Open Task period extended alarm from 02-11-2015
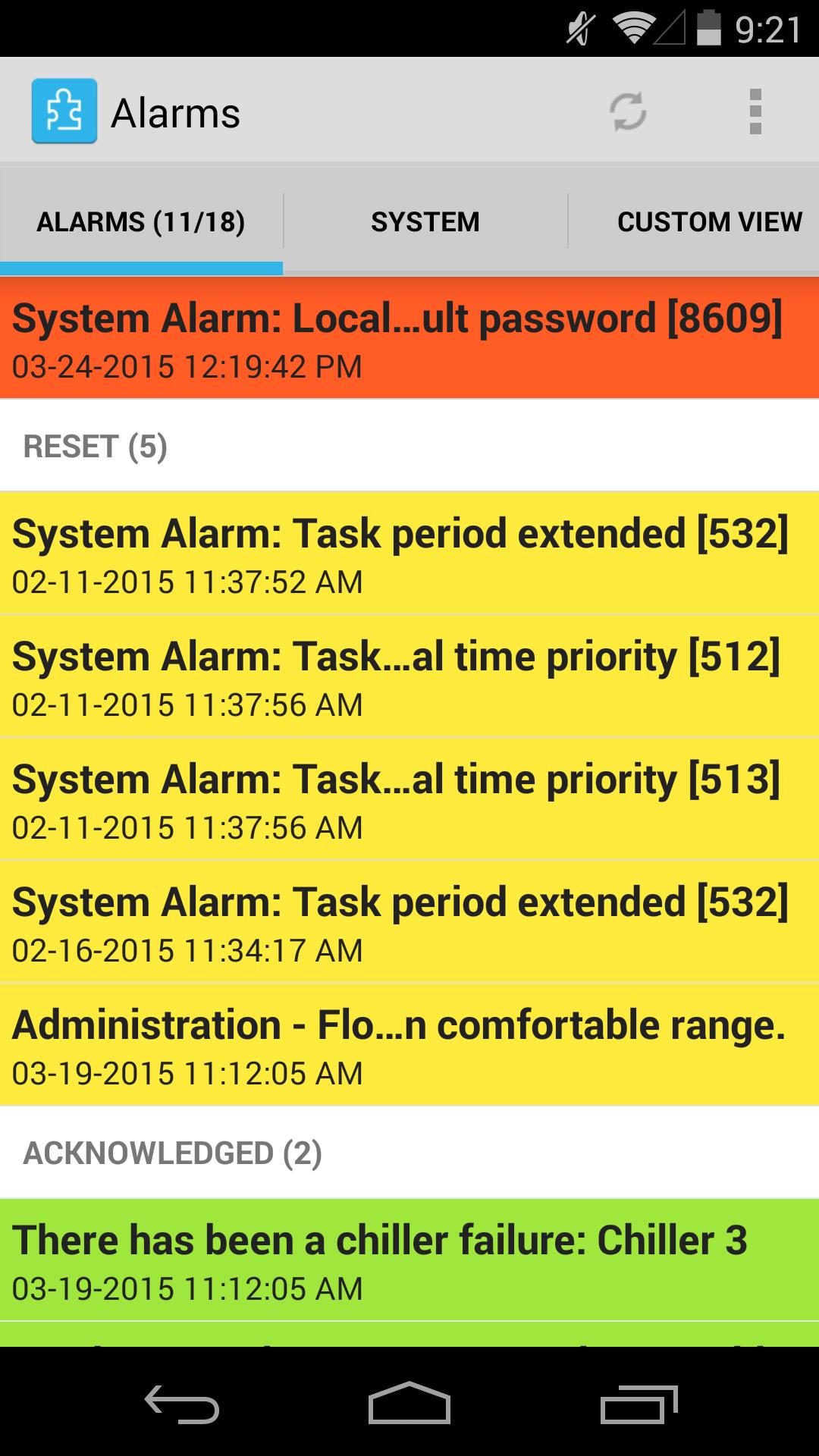The width and height of the screenshot is (819, 1456). (x=409, y=554)
